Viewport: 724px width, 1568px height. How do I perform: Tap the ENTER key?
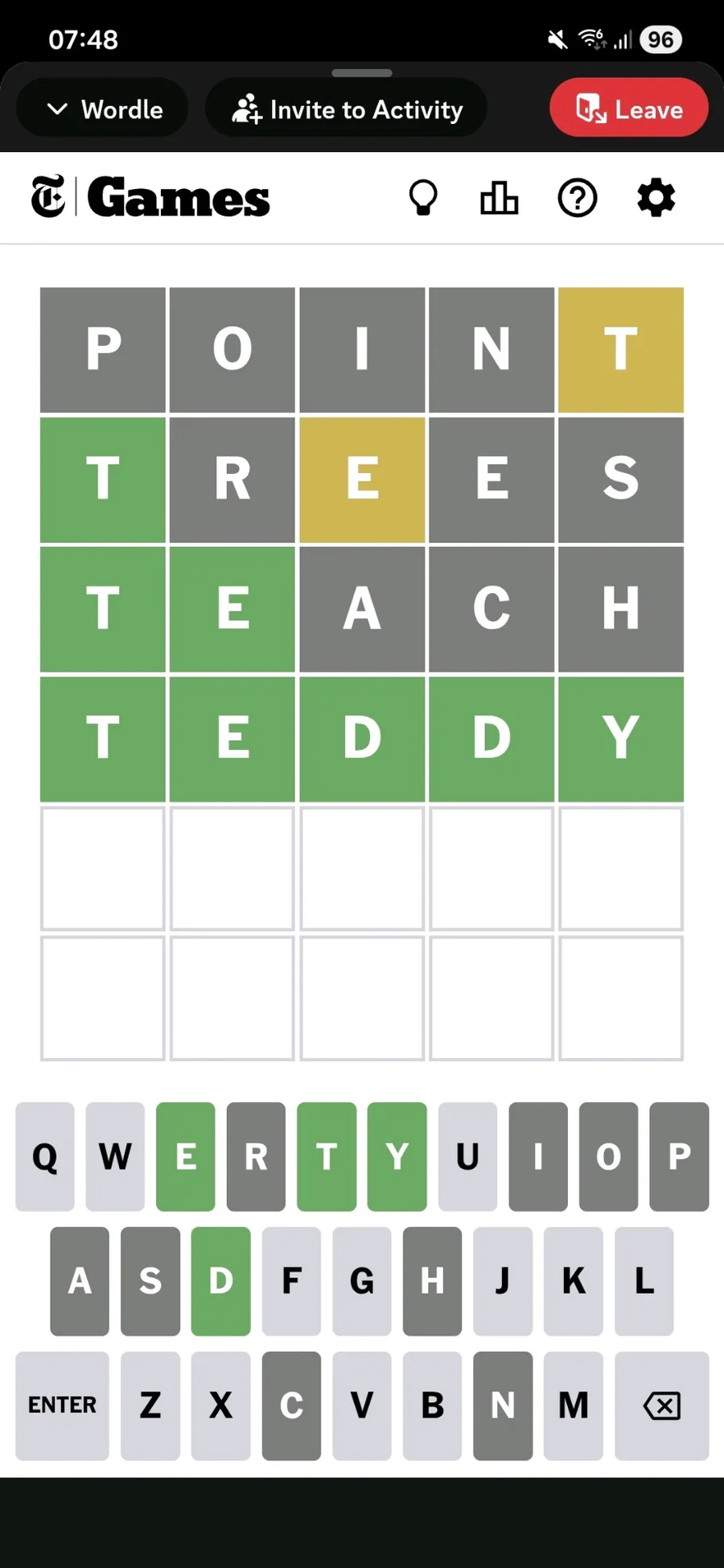(x=62, y=1405)
